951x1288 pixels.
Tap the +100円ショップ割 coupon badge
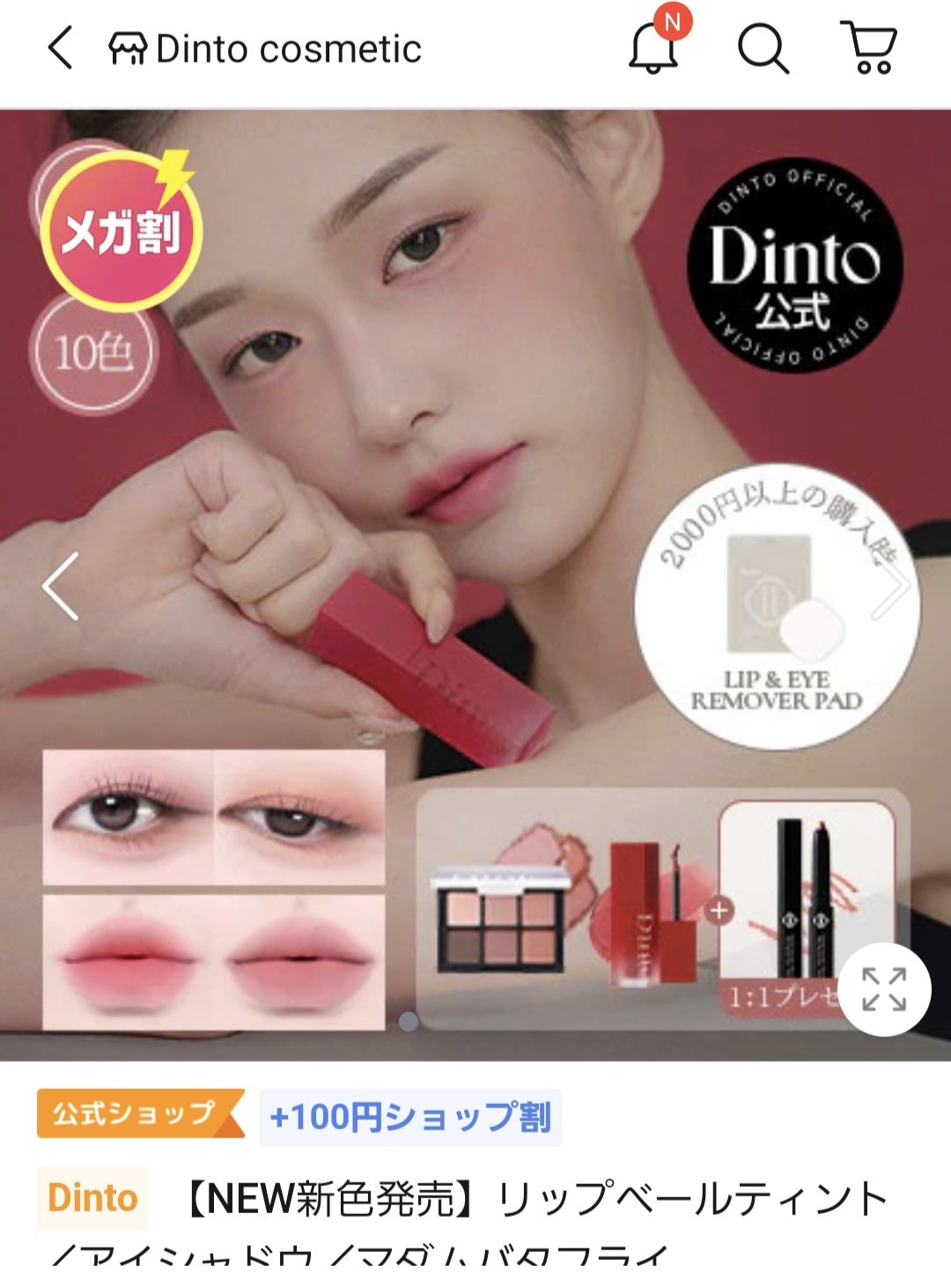[410, 1117]
